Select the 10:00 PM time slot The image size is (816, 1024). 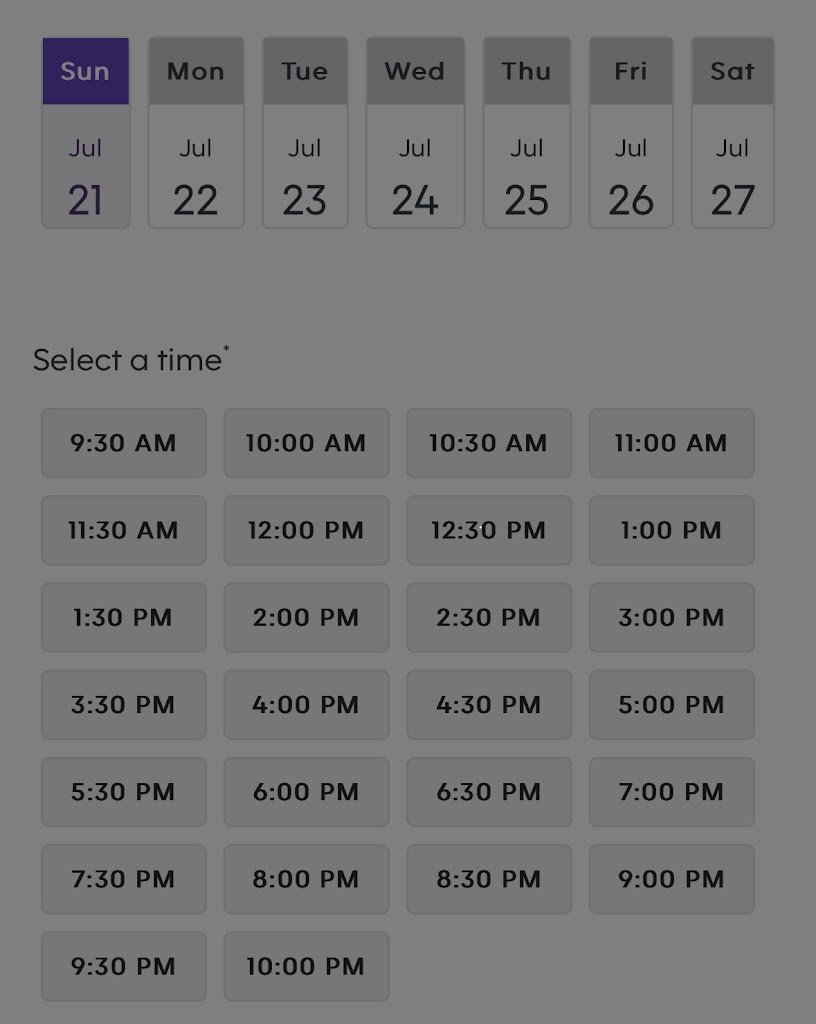click(x=306, y=967)
